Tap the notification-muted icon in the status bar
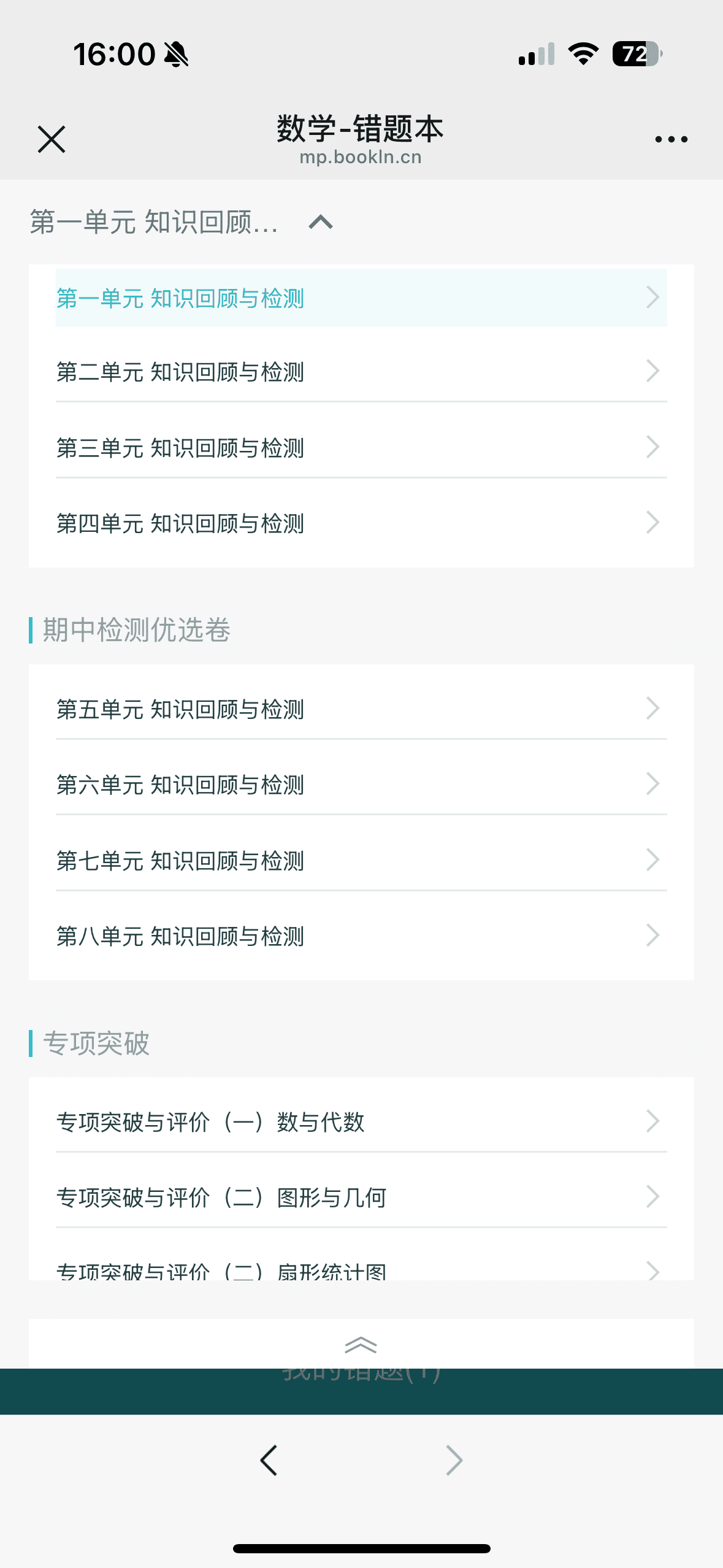723x1568 pixels. tap(176, 54)
